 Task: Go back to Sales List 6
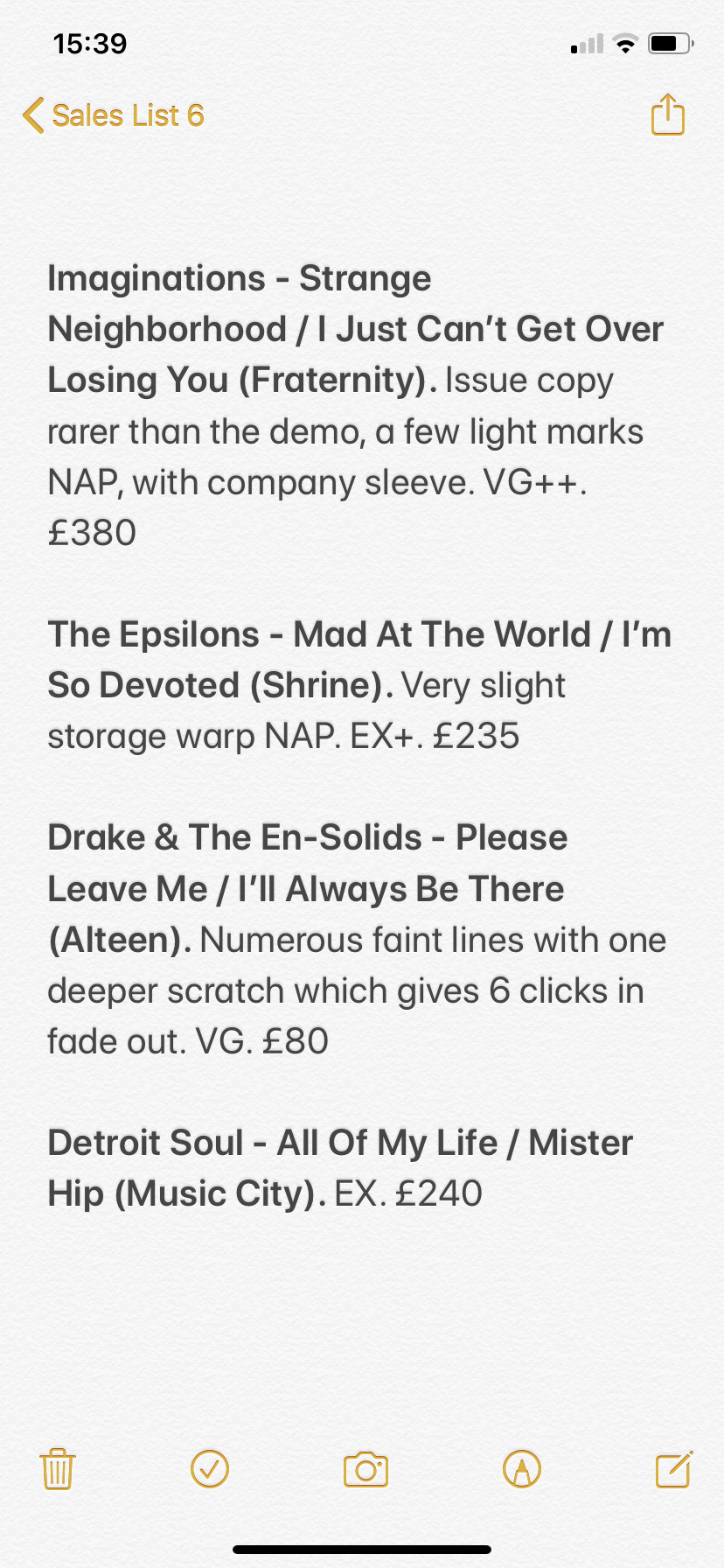coord(114,115)
